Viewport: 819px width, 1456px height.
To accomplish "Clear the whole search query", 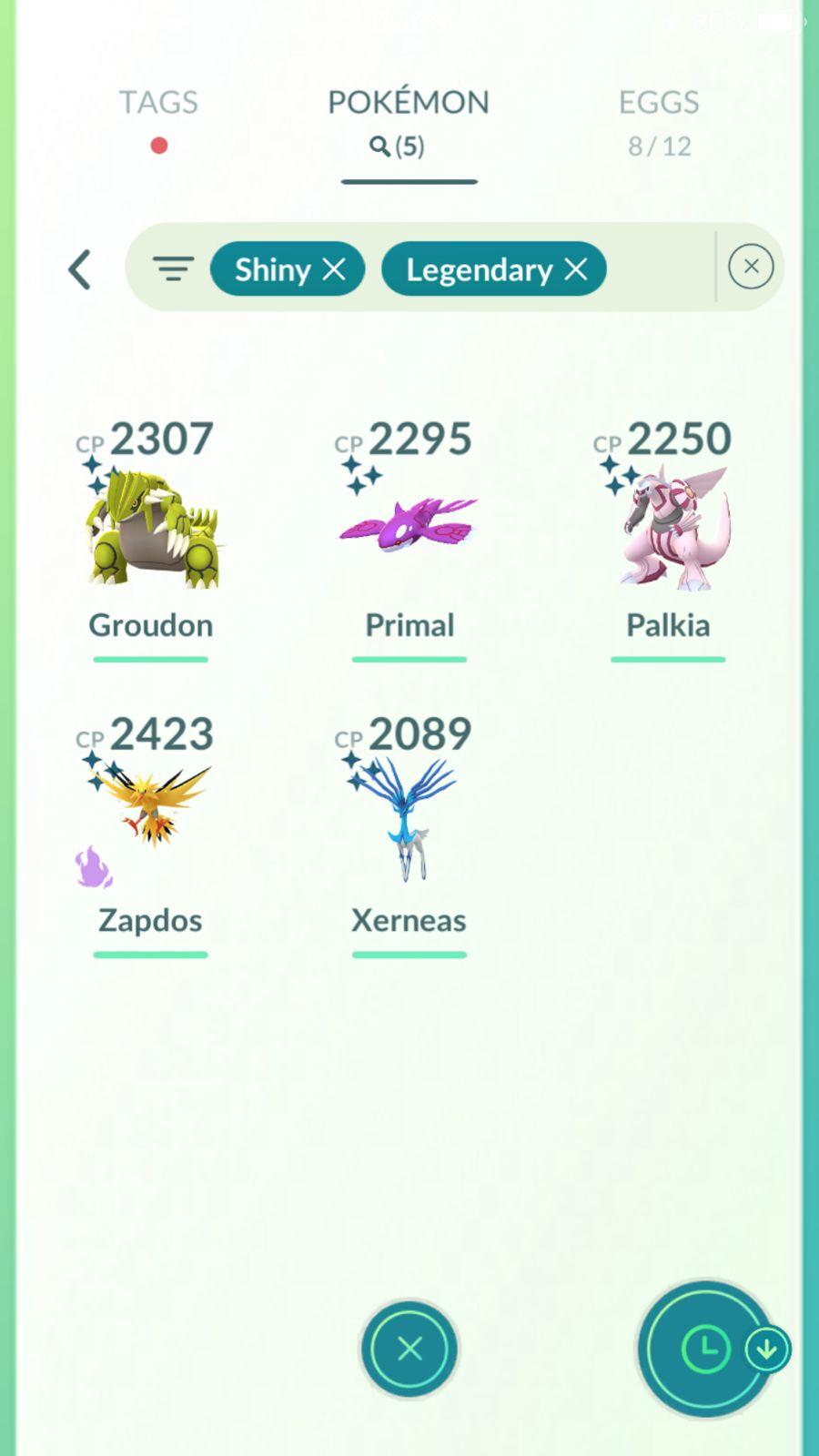I will (751, 267).
